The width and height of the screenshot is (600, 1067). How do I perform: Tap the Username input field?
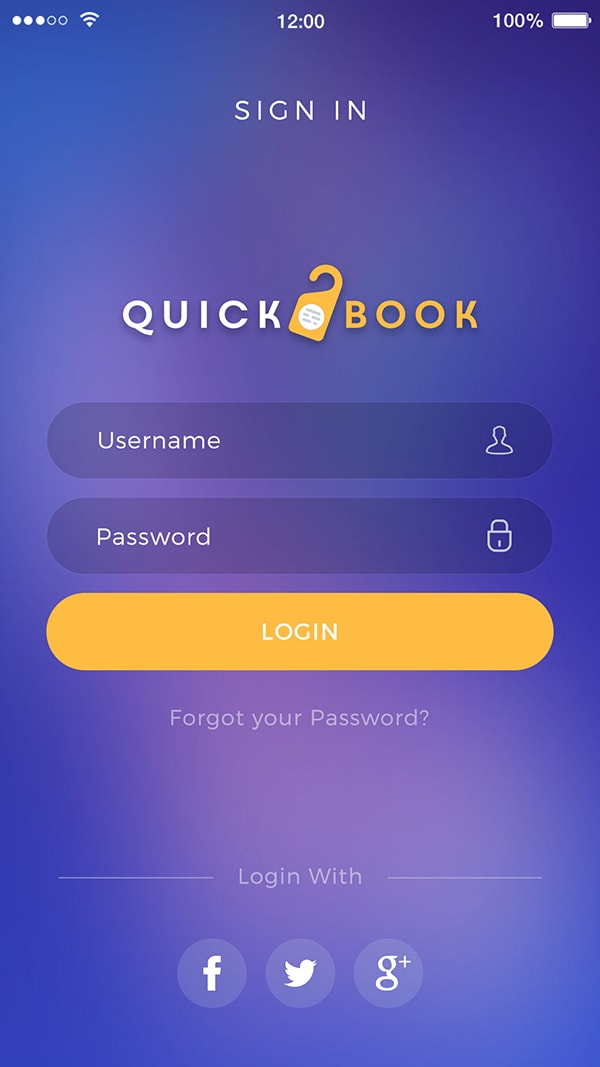click(299, 440)
